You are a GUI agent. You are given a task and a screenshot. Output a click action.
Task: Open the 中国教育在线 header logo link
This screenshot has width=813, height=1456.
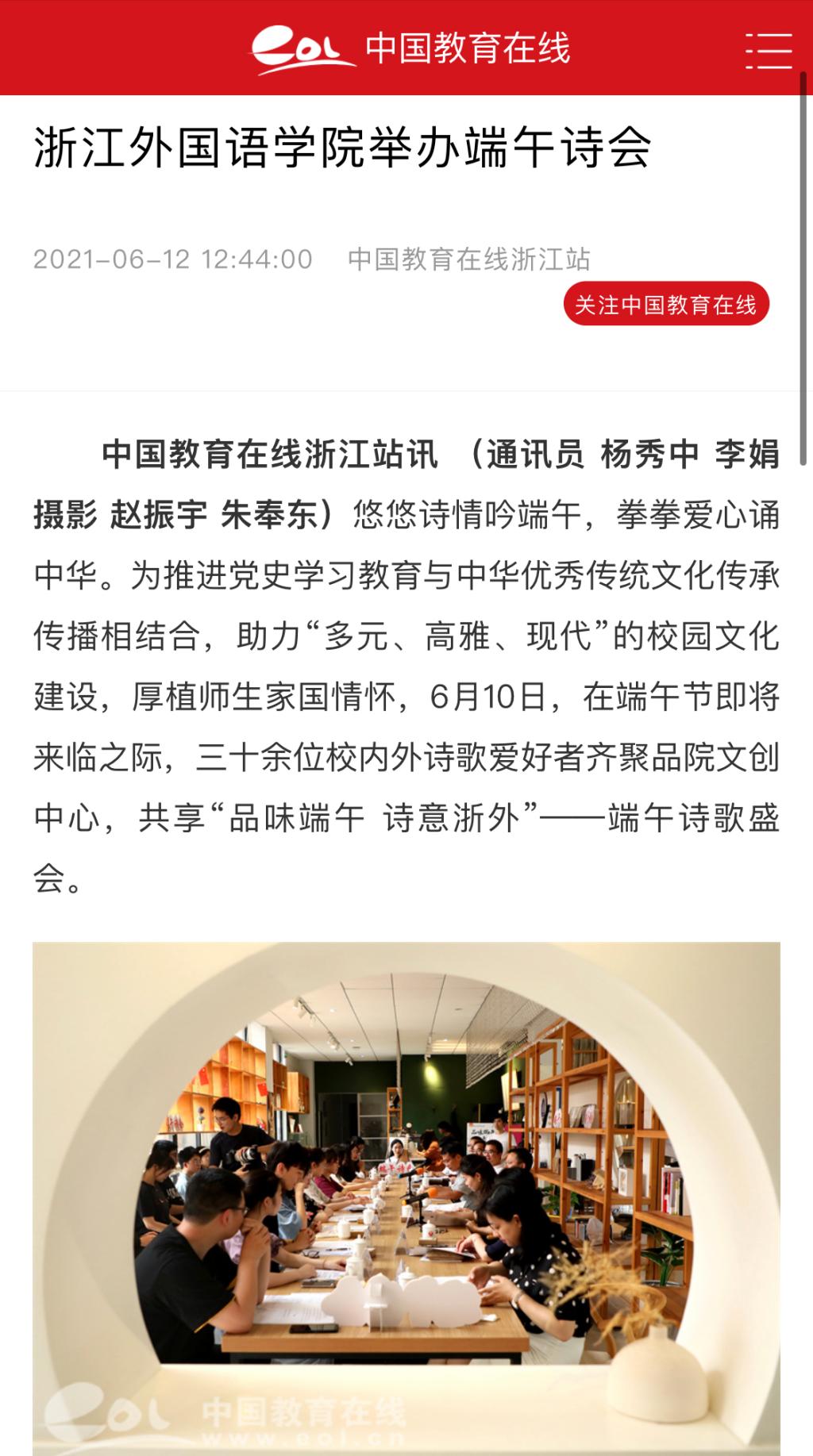coord(410,49)
